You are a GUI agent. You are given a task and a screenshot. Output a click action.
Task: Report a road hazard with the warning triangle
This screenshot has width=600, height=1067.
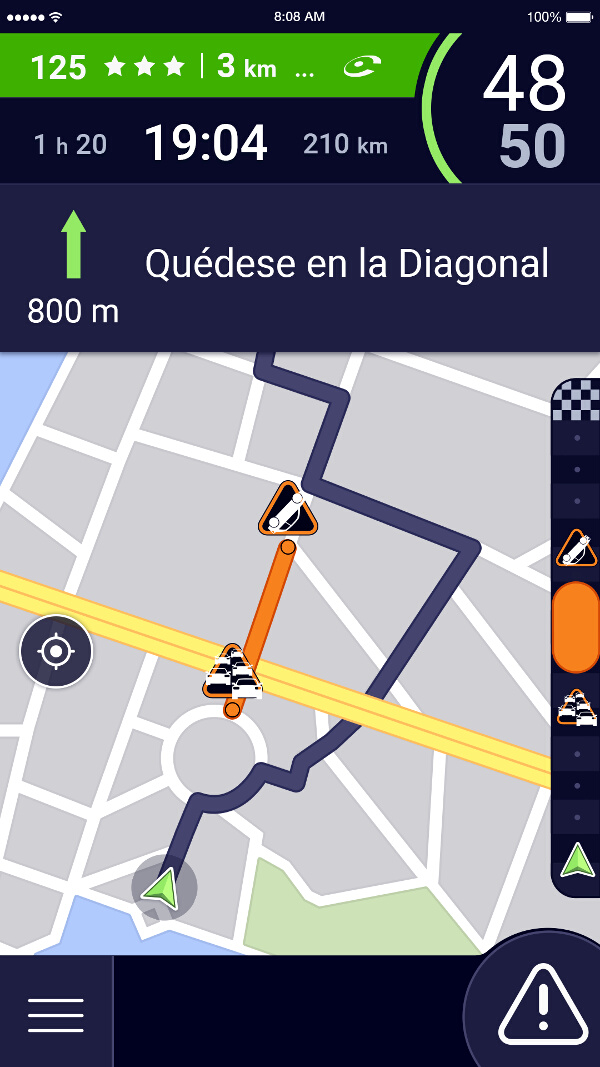pos(543,1004)
